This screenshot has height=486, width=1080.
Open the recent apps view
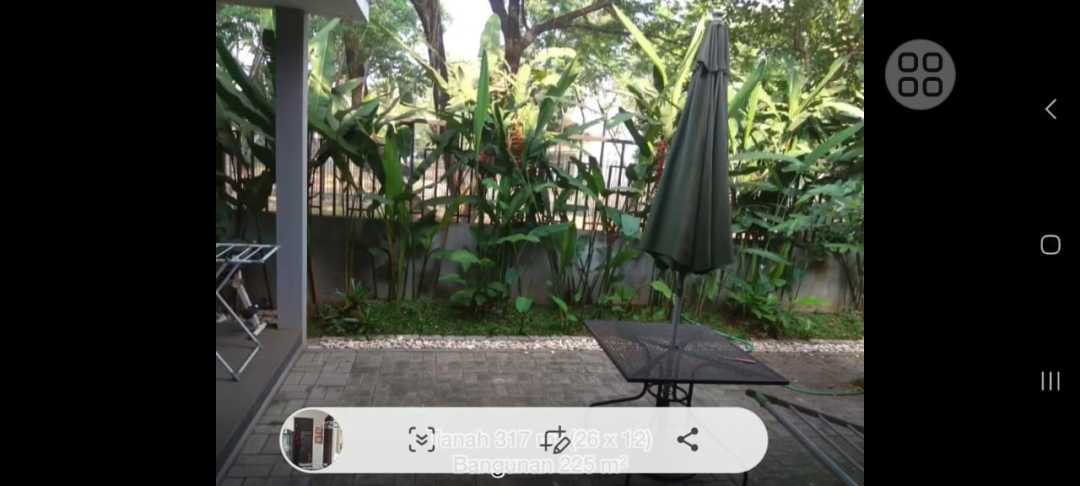tap(1050, 380)
